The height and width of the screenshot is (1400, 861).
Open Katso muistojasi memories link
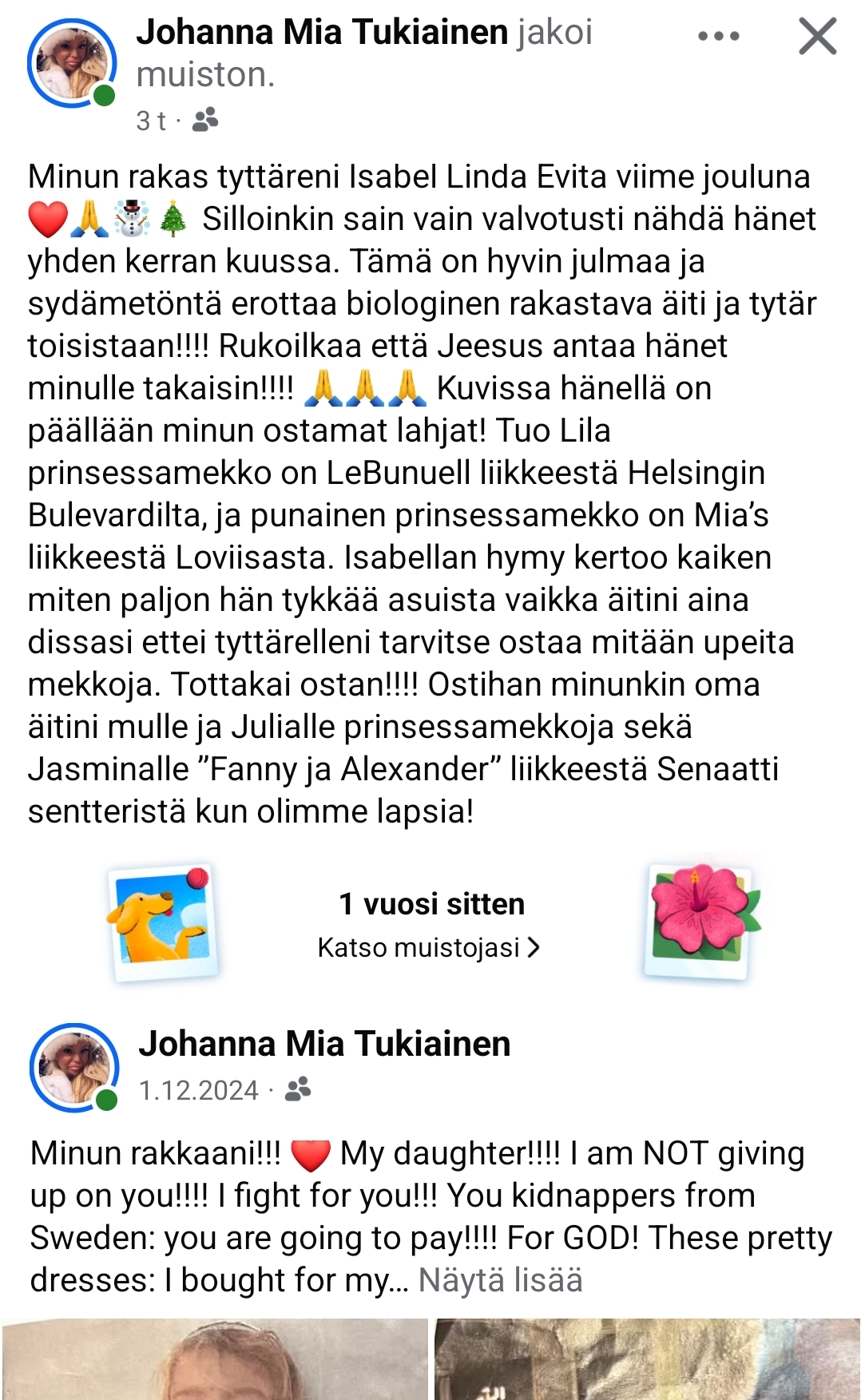point(429,948)
